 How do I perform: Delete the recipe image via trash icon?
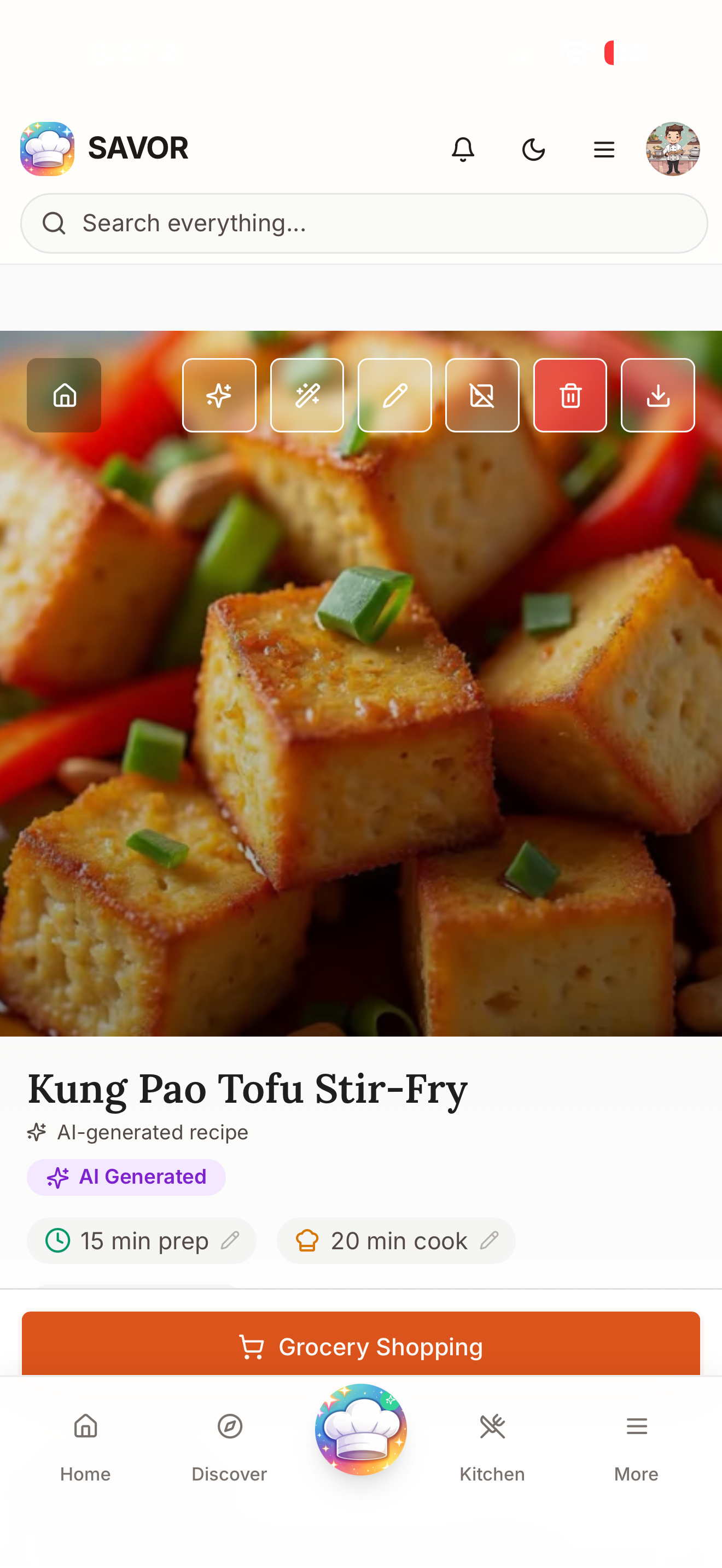point(570,395)
